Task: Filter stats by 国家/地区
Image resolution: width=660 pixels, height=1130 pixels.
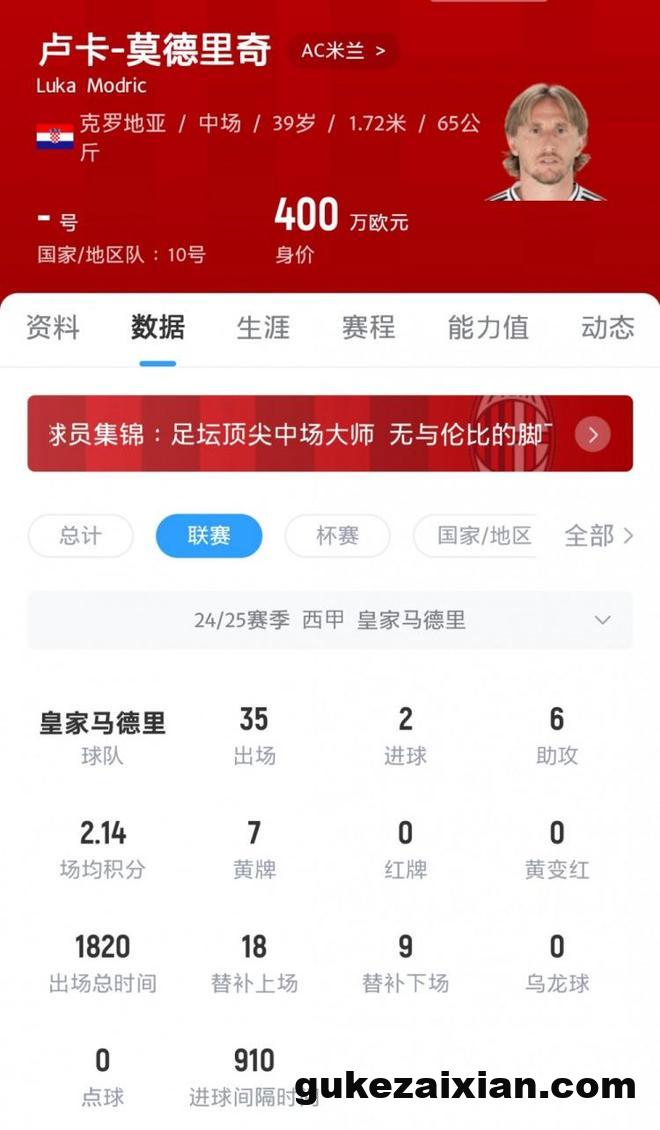Action: (483, 536)
